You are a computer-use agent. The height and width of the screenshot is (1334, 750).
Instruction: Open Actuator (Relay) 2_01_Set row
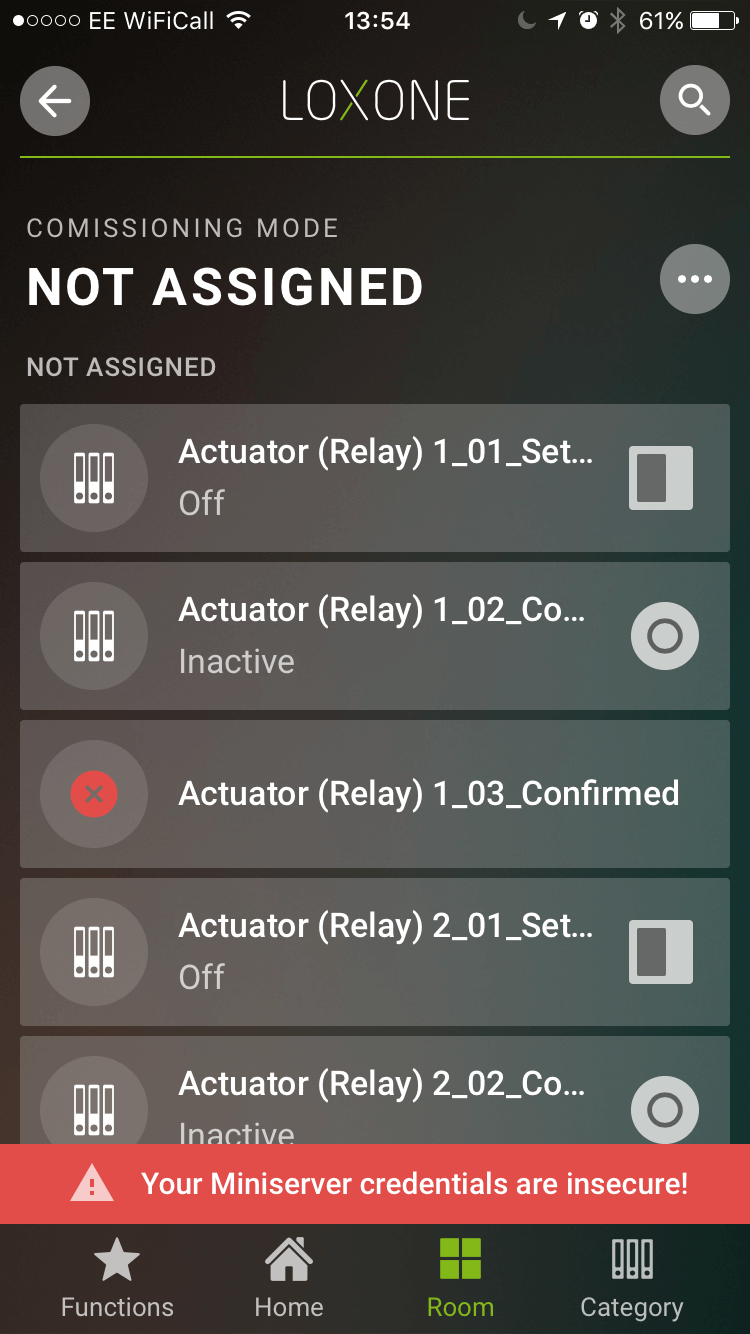(x=385, y=951)
